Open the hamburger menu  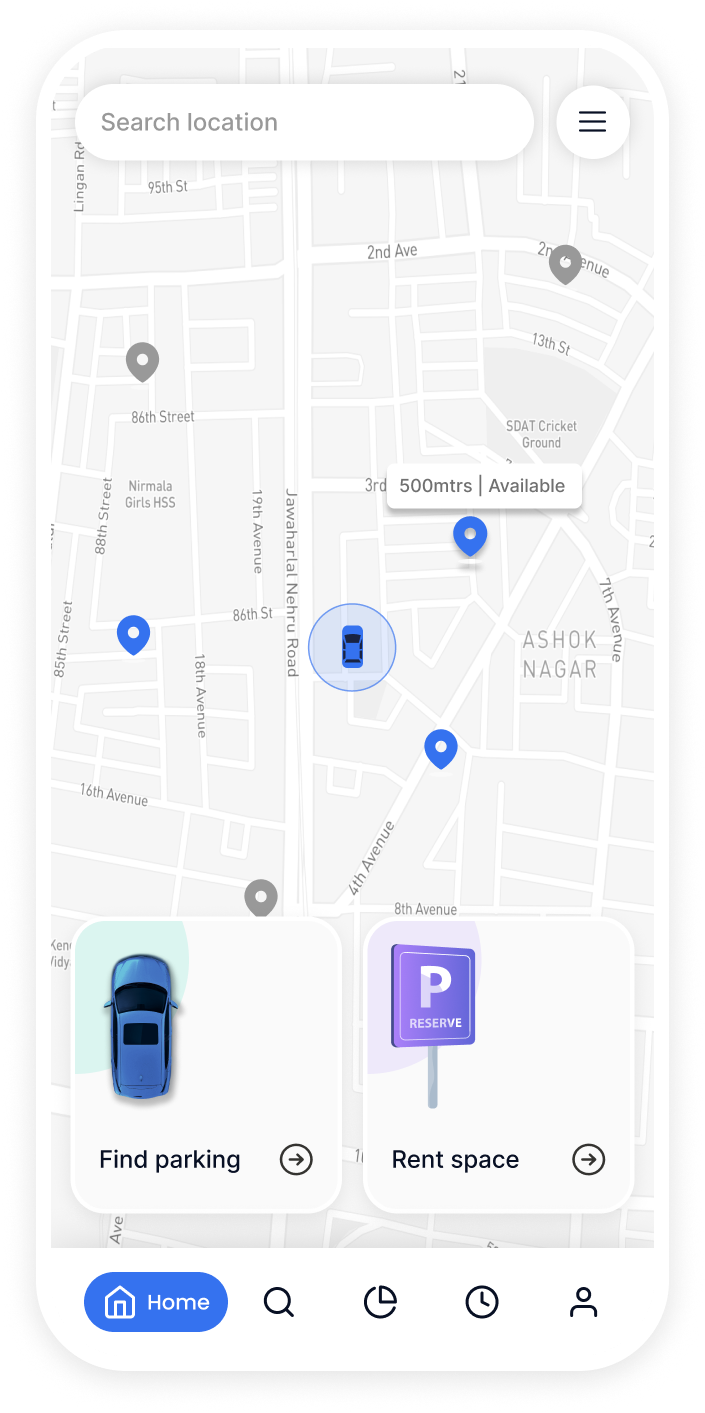point(593,122)
